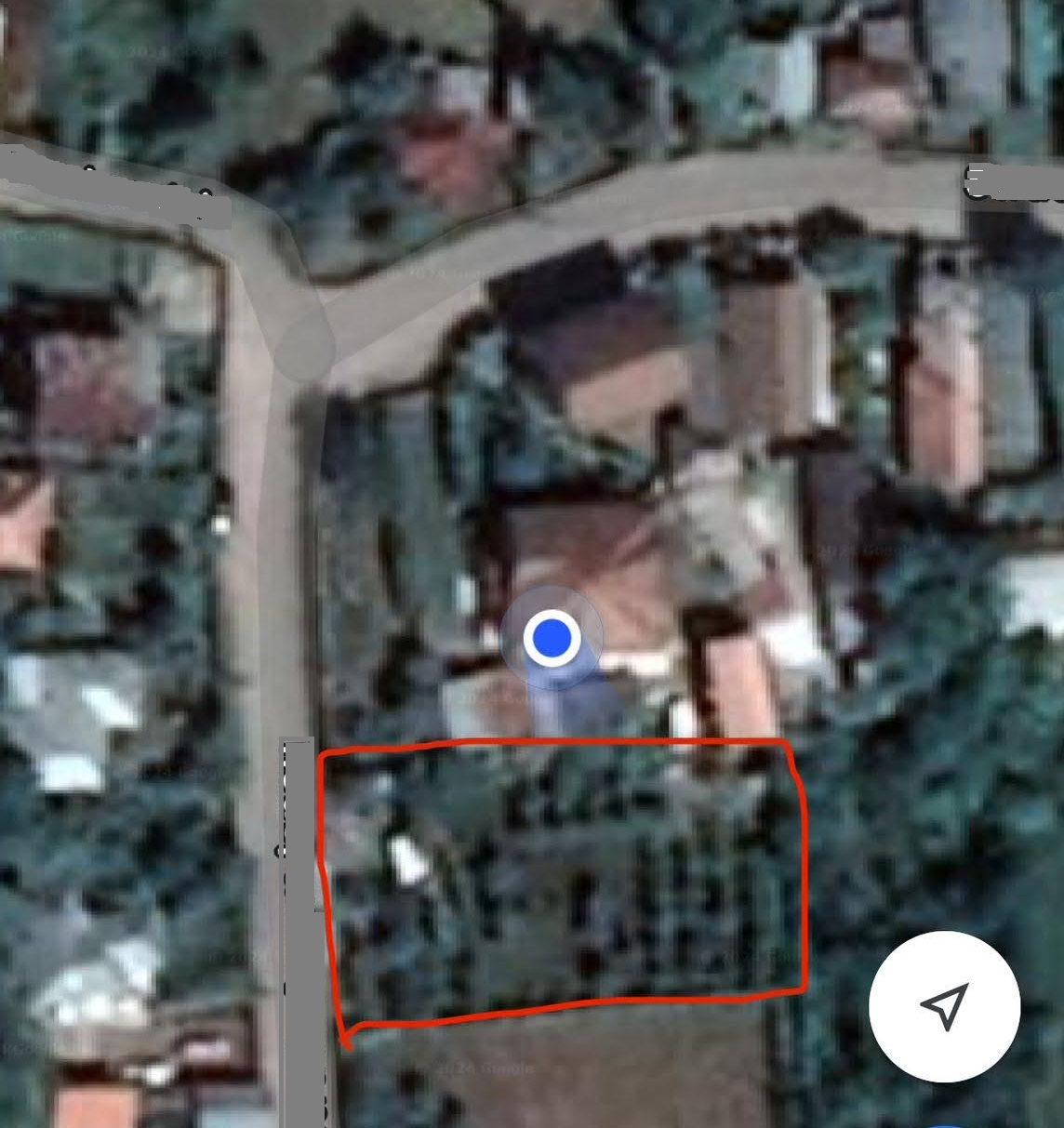
Task: Tap the navigation arrow floating button
Action: click(944, 1006)
